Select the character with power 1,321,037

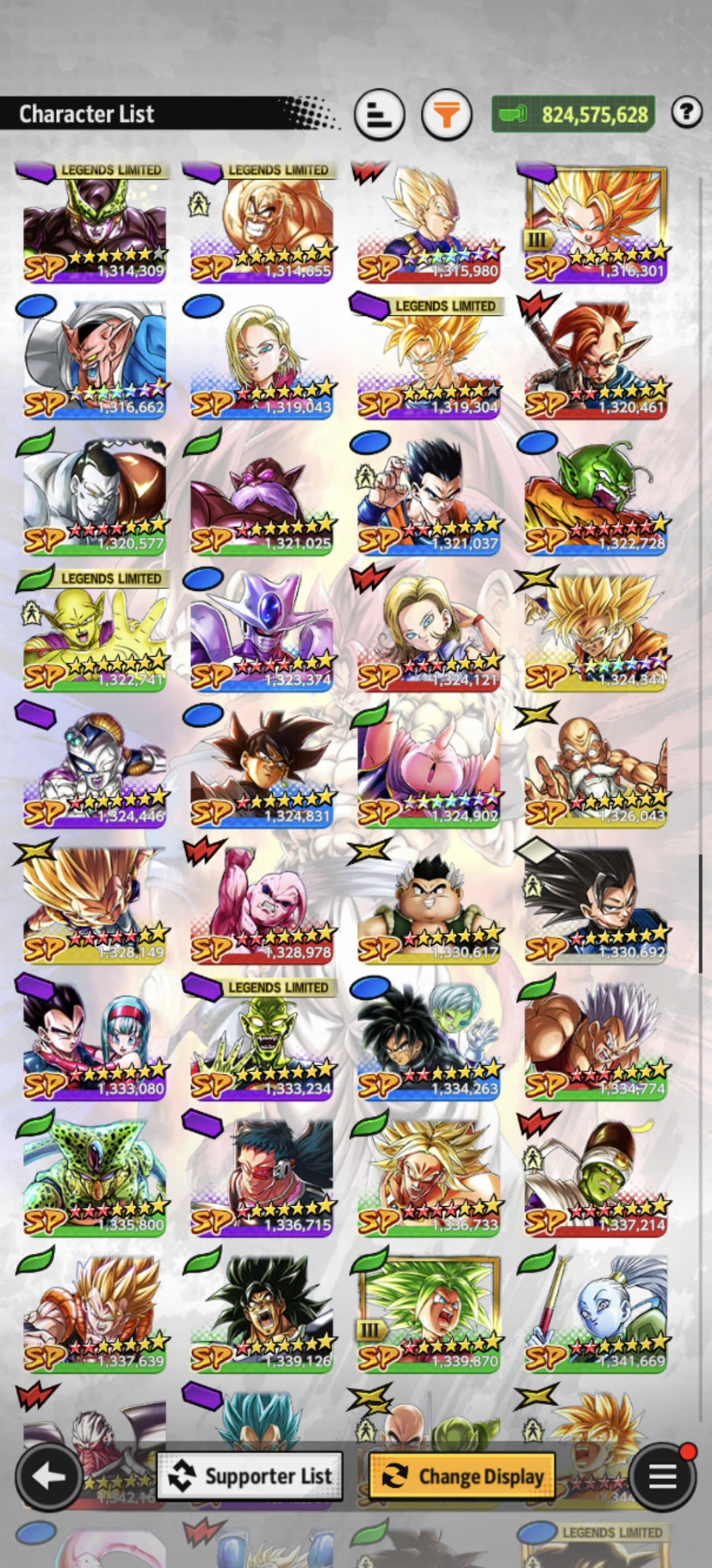pyautogui.click(x=428, y=496)
